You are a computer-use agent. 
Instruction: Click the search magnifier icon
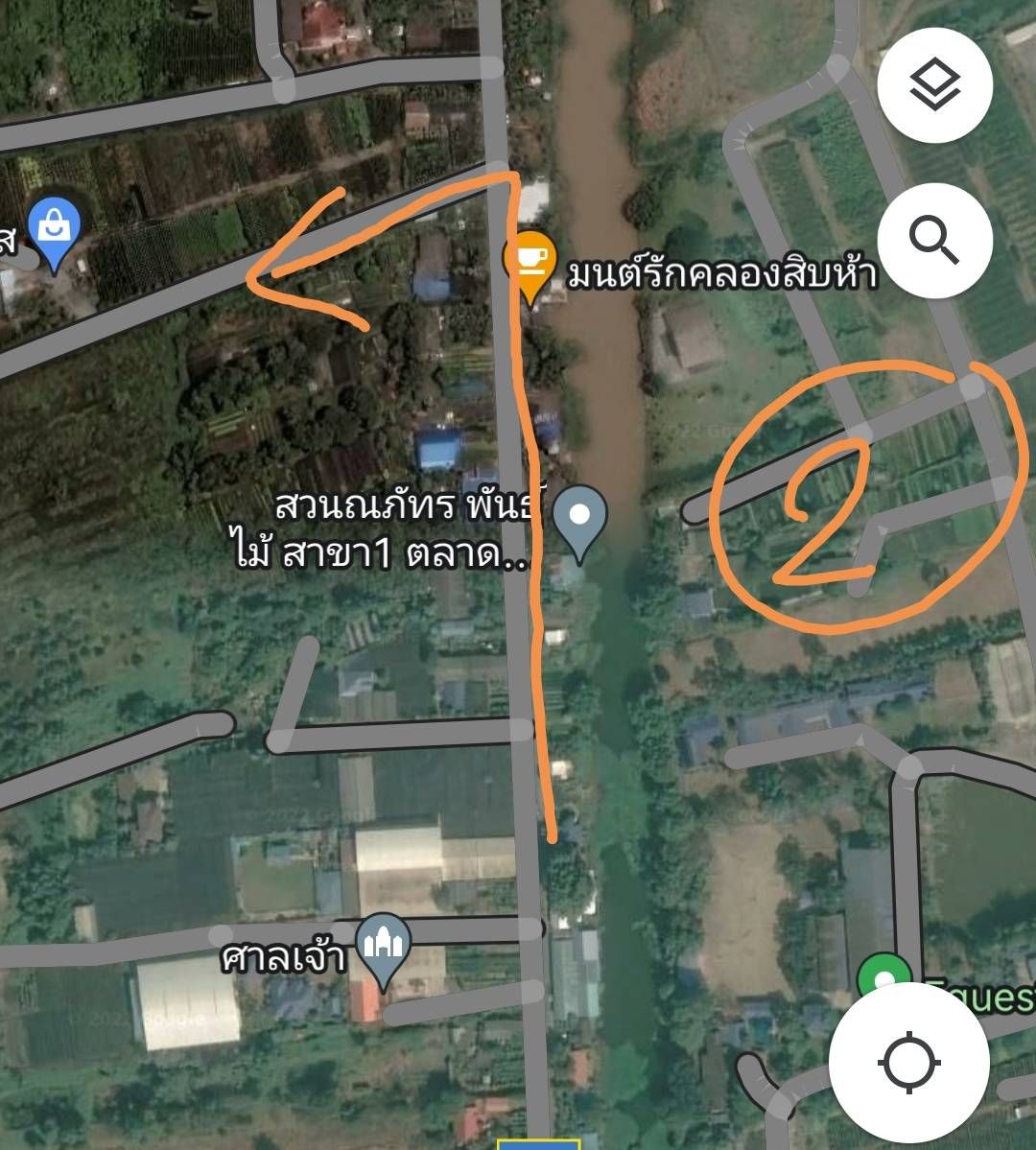(x=937, y=242)
